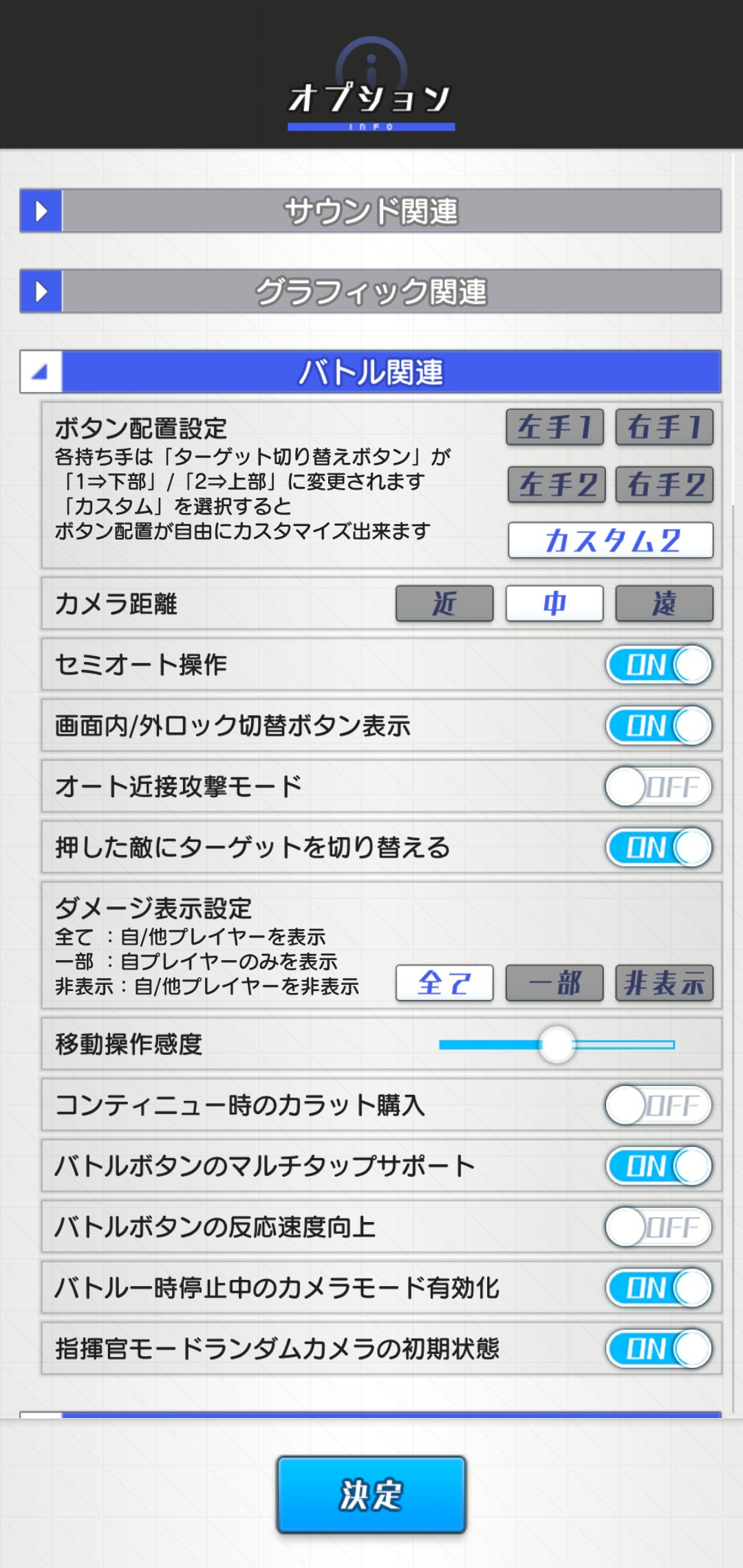743x1568 pixels.
Task: Disable 指揮官モードランダムカメラの初期状態
Action: tap(658, 1349)
